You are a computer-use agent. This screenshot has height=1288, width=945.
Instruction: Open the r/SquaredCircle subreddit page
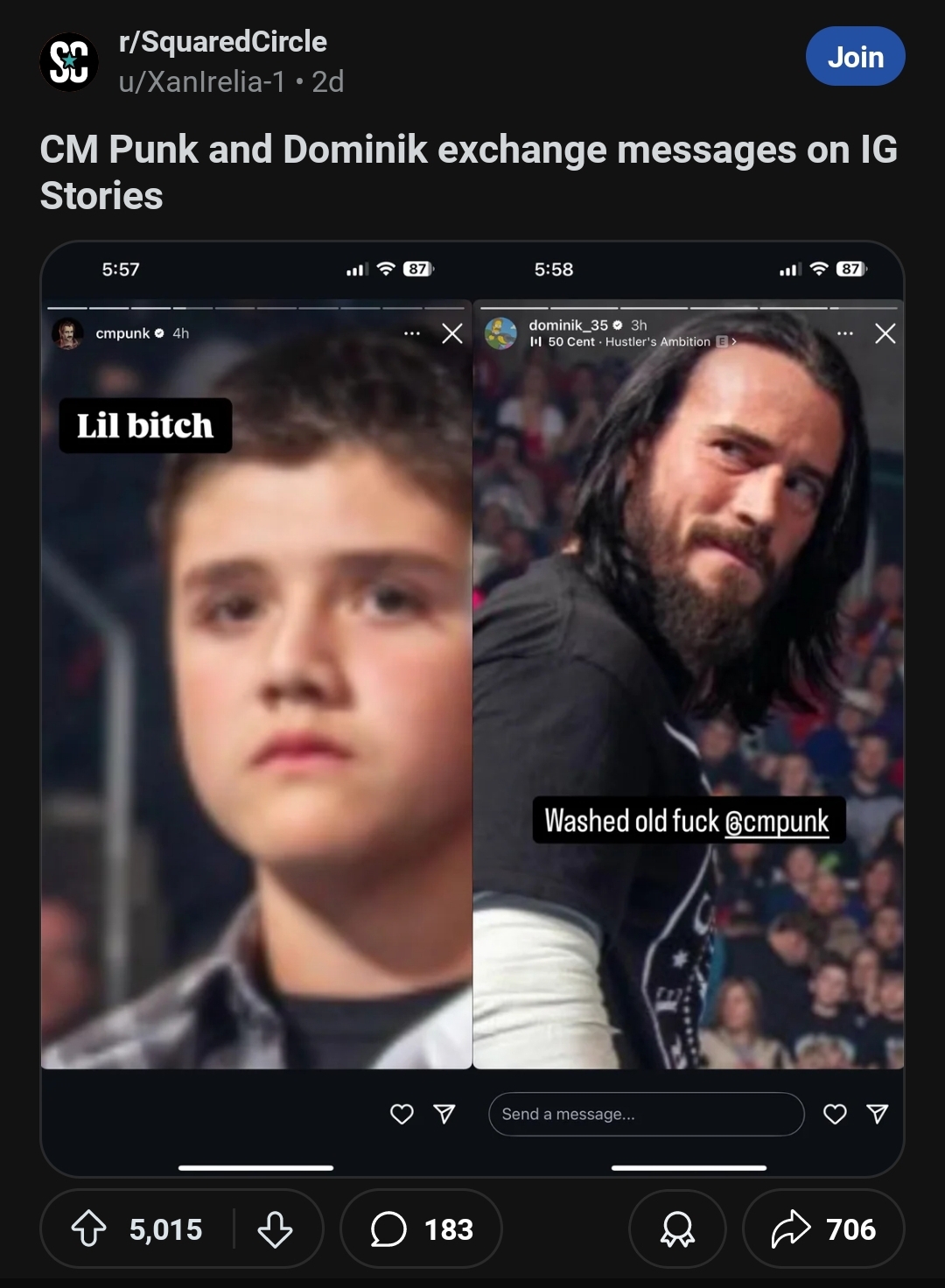click(x=222, y=41)
